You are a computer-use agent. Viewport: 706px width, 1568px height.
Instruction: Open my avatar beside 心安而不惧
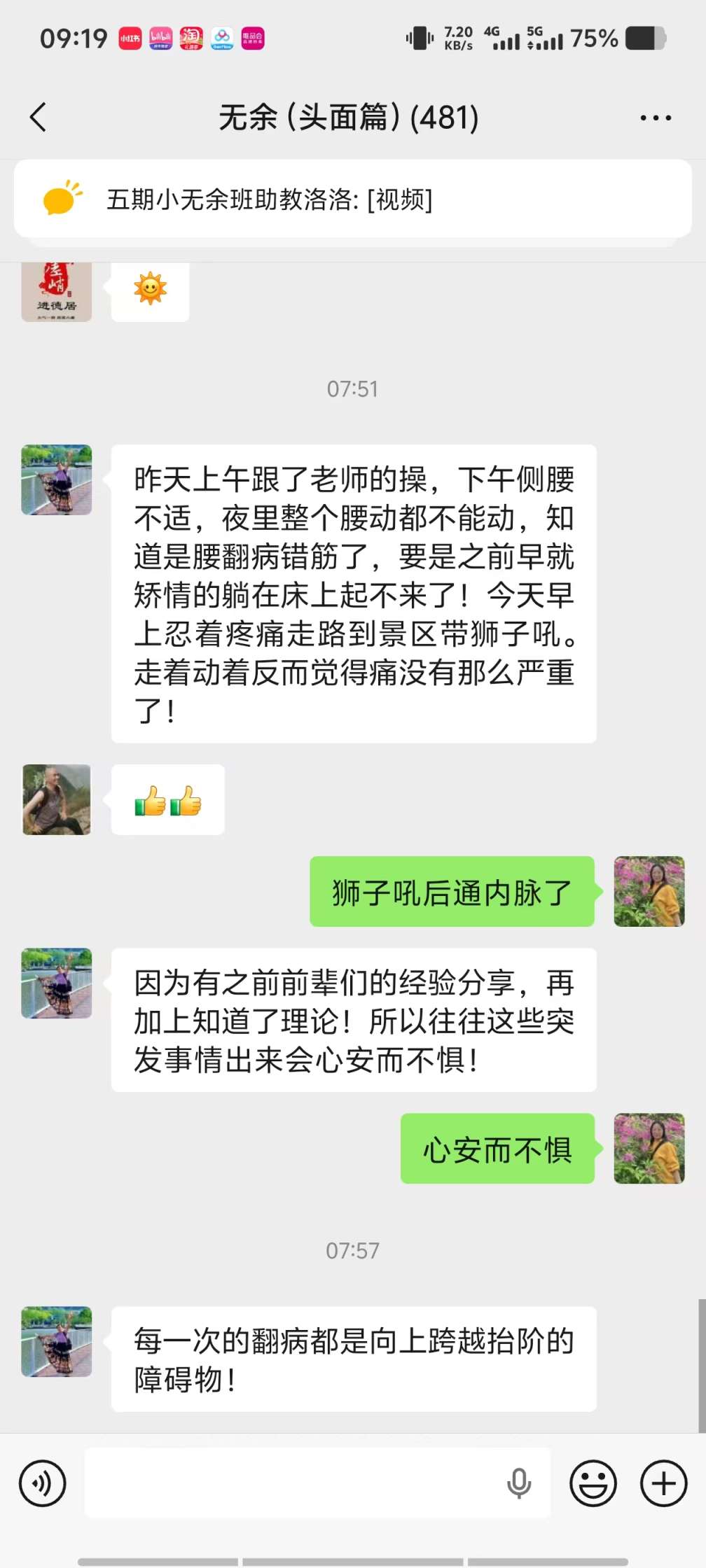[x=649, y=1148]
